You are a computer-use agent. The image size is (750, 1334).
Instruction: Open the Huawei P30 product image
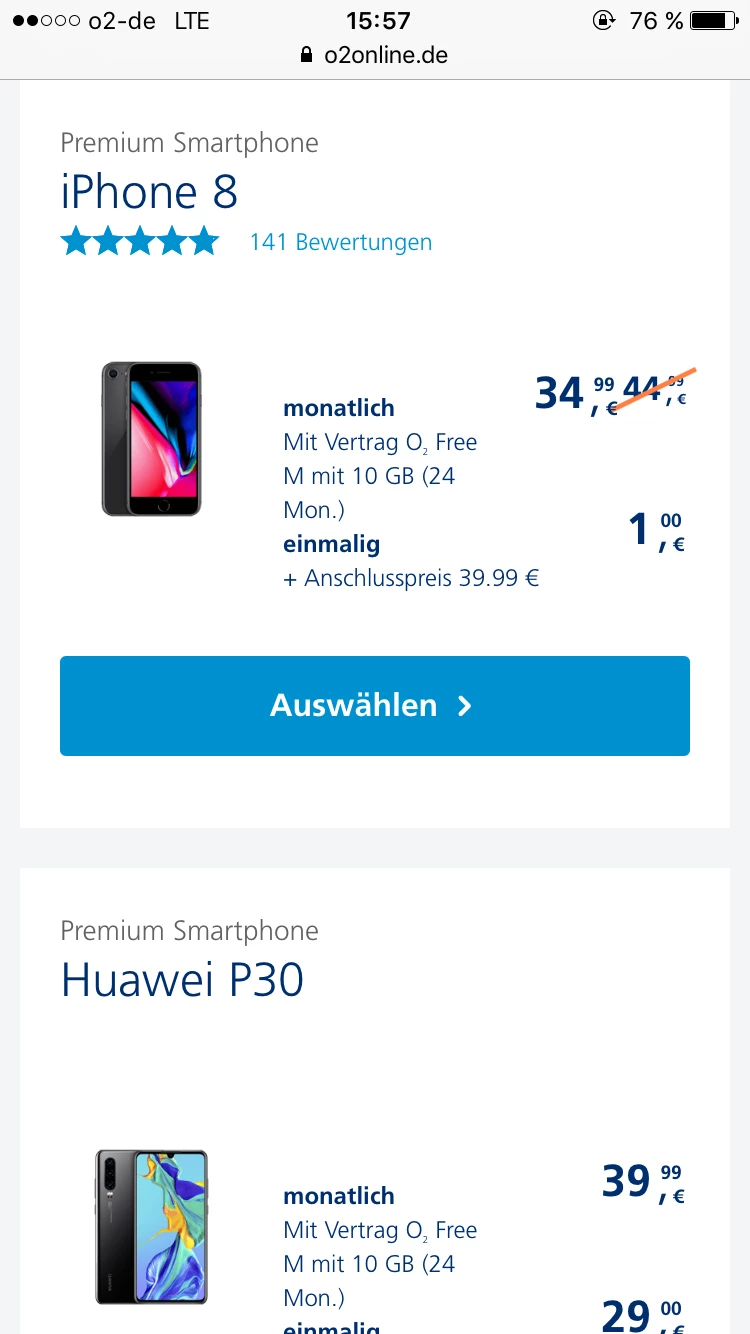[151, 1226]
